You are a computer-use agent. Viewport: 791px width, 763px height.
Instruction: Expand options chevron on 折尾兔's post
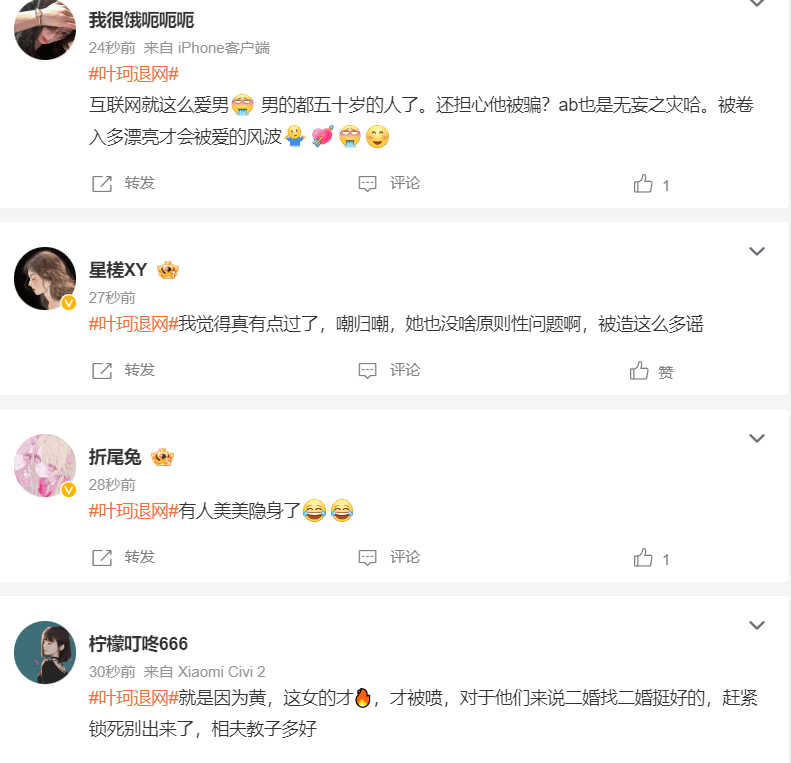tap(757, 438)
